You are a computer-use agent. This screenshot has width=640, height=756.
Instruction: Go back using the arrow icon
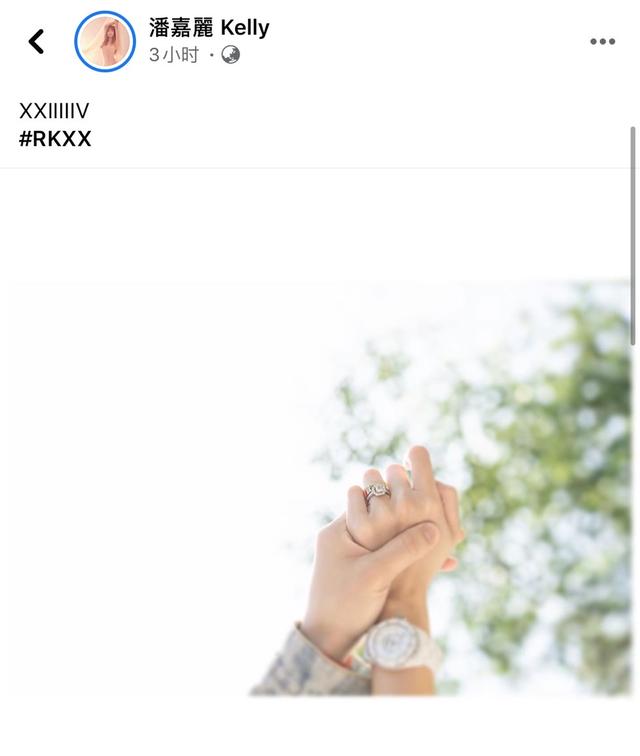[37, 41]
